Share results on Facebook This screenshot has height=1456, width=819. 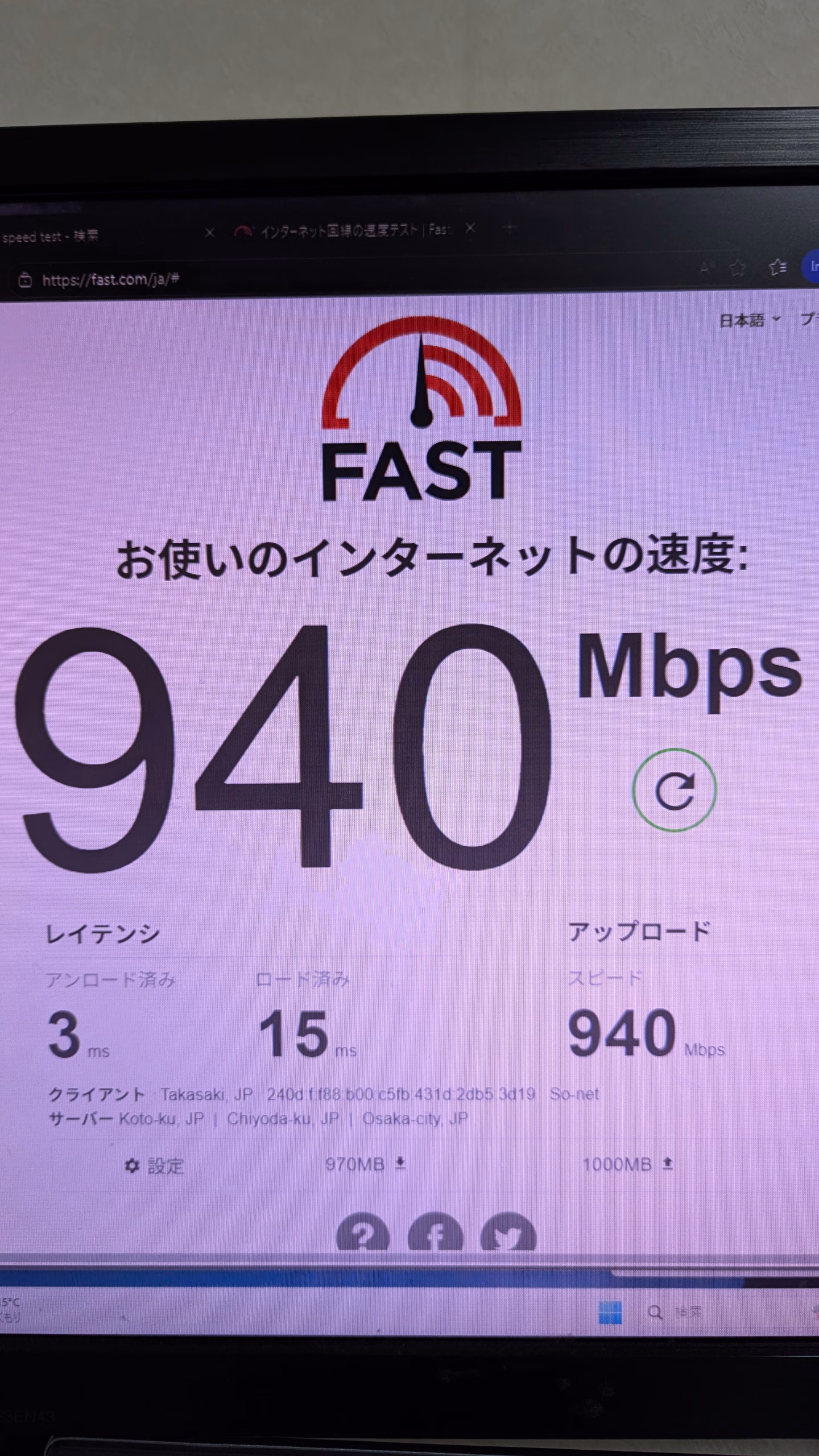coord(435,1234)
